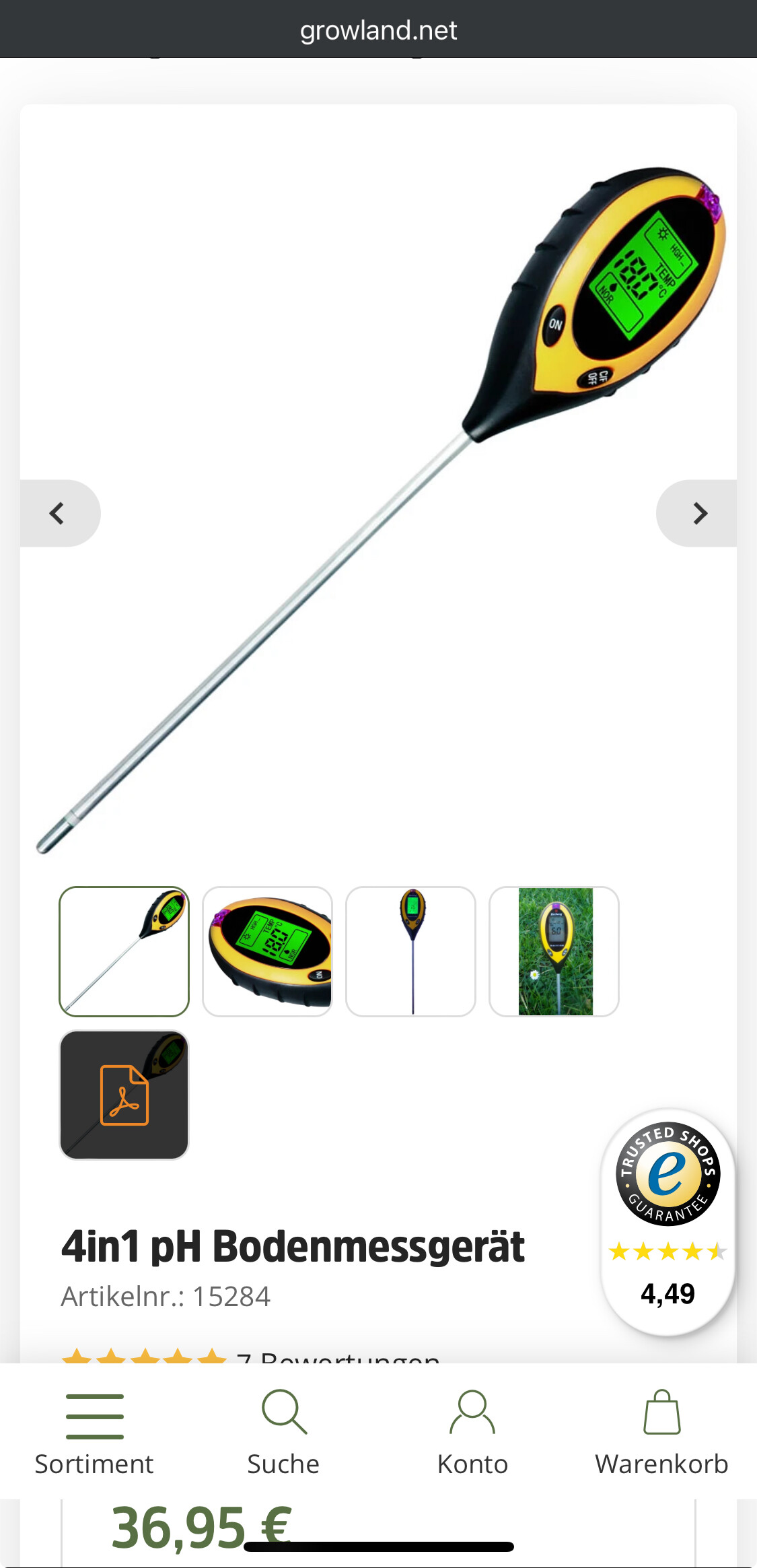The height and width of the screenshot is (1568, 757).
Task: Show the next product image
Action: pyautogui.click(x=698, y=513)
